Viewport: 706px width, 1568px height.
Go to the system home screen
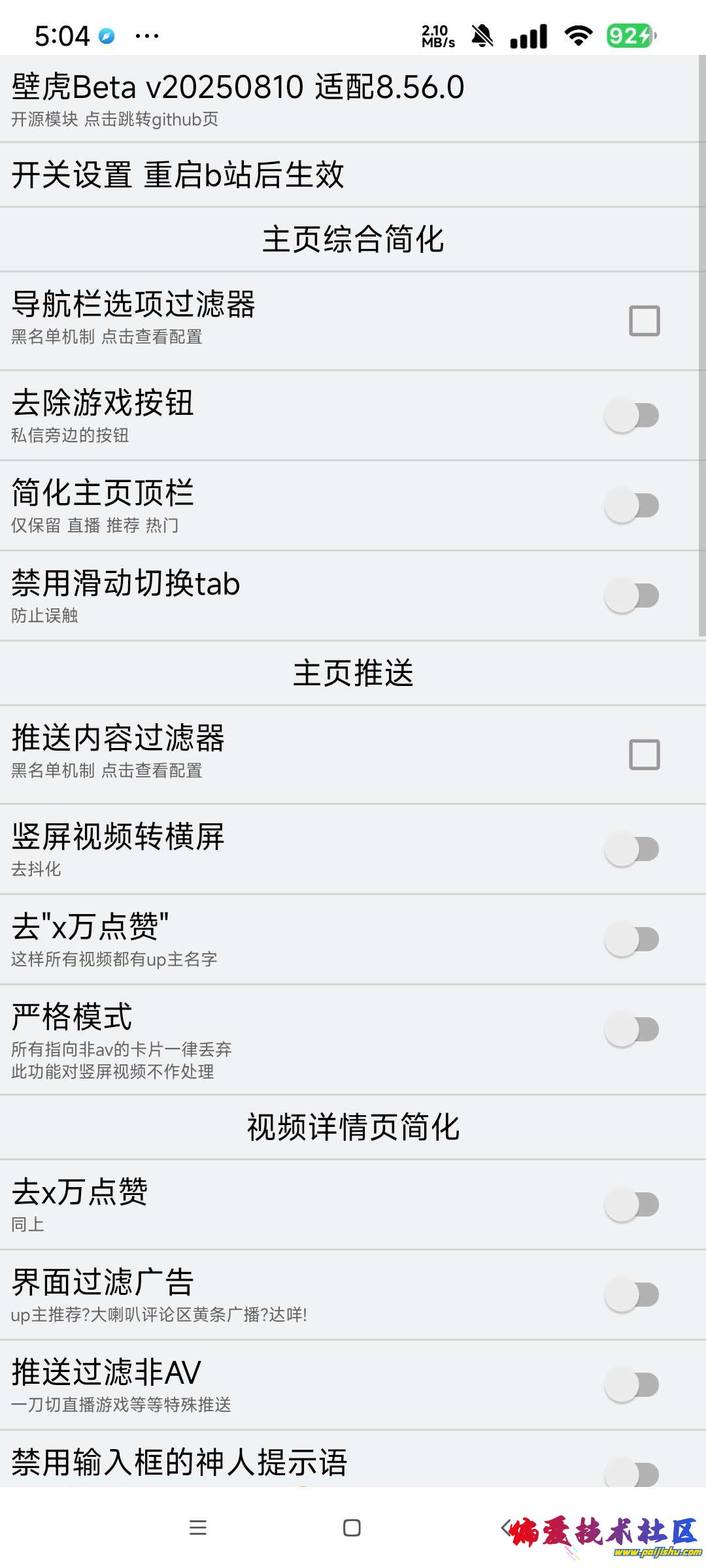(352, 1527)
